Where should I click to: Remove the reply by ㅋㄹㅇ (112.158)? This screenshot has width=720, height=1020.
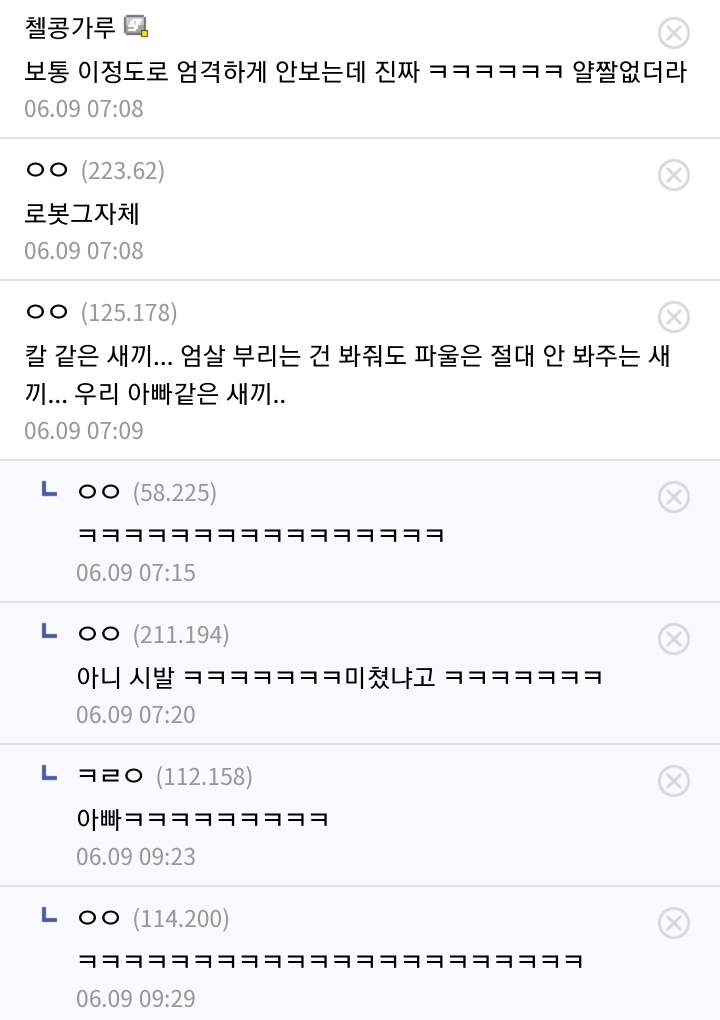pyautogui.click(x=674, y=781)
